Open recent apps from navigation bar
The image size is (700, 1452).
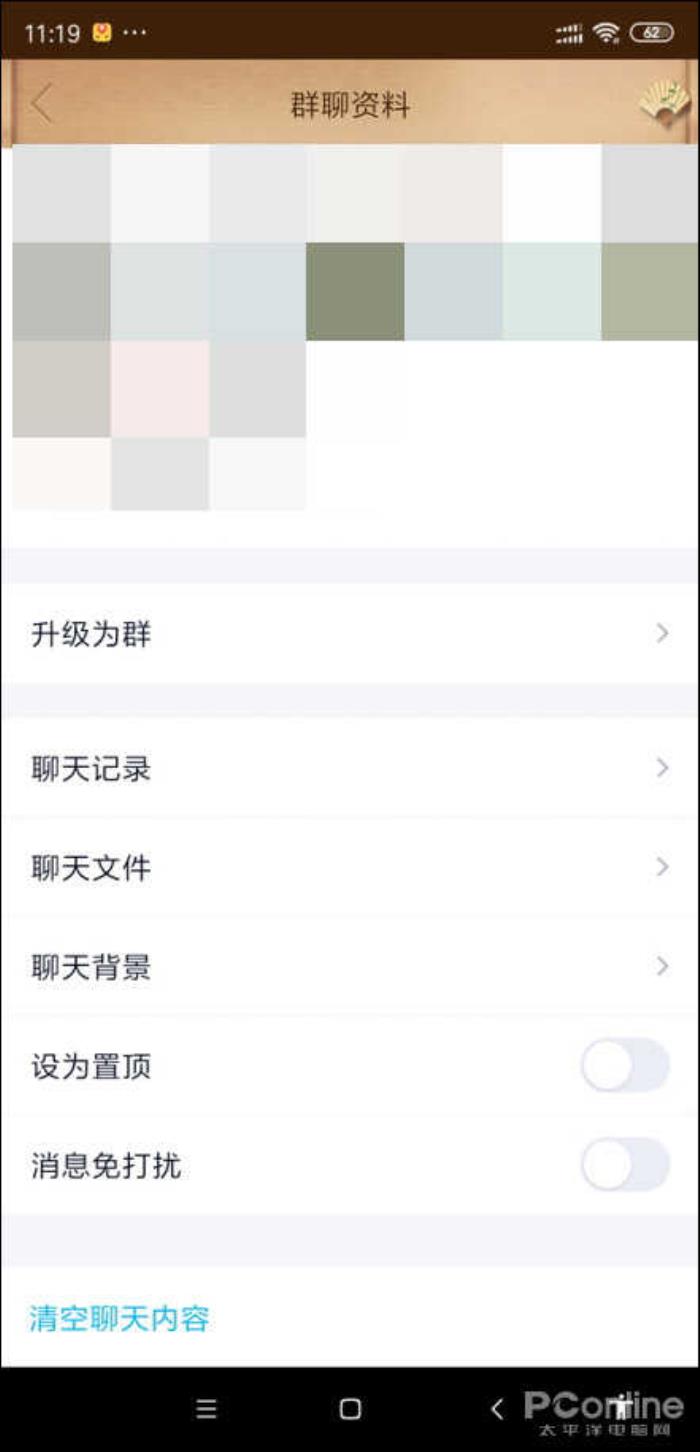click(x=206, y=1409)
